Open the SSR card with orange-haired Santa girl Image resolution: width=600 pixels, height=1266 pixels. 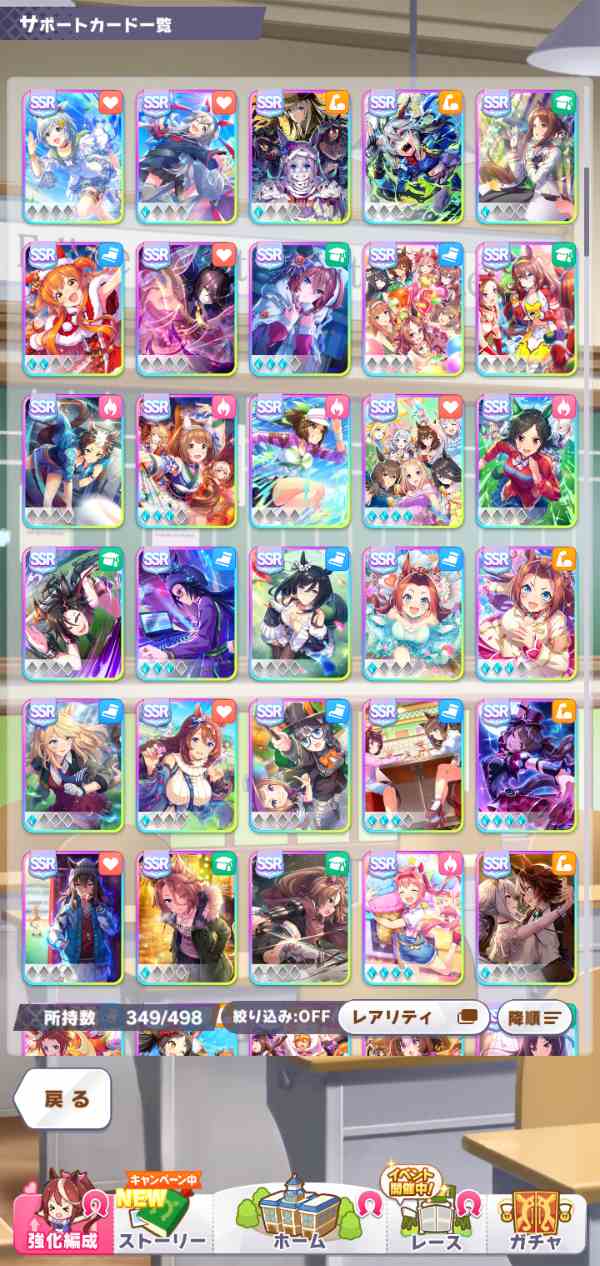(73, 308)
